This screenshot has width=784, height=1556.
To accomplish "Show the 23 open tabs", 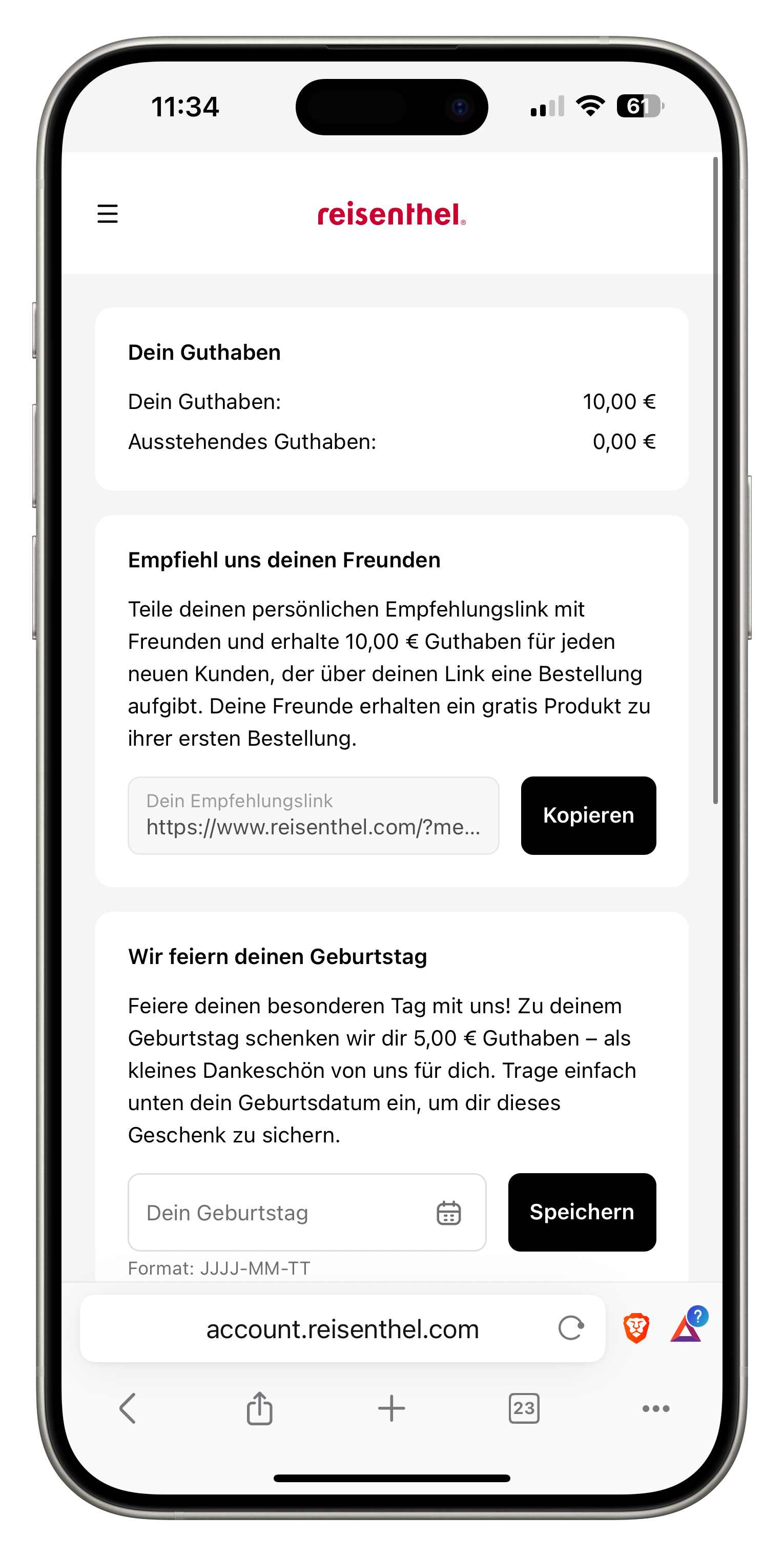I will point(524,1408).
